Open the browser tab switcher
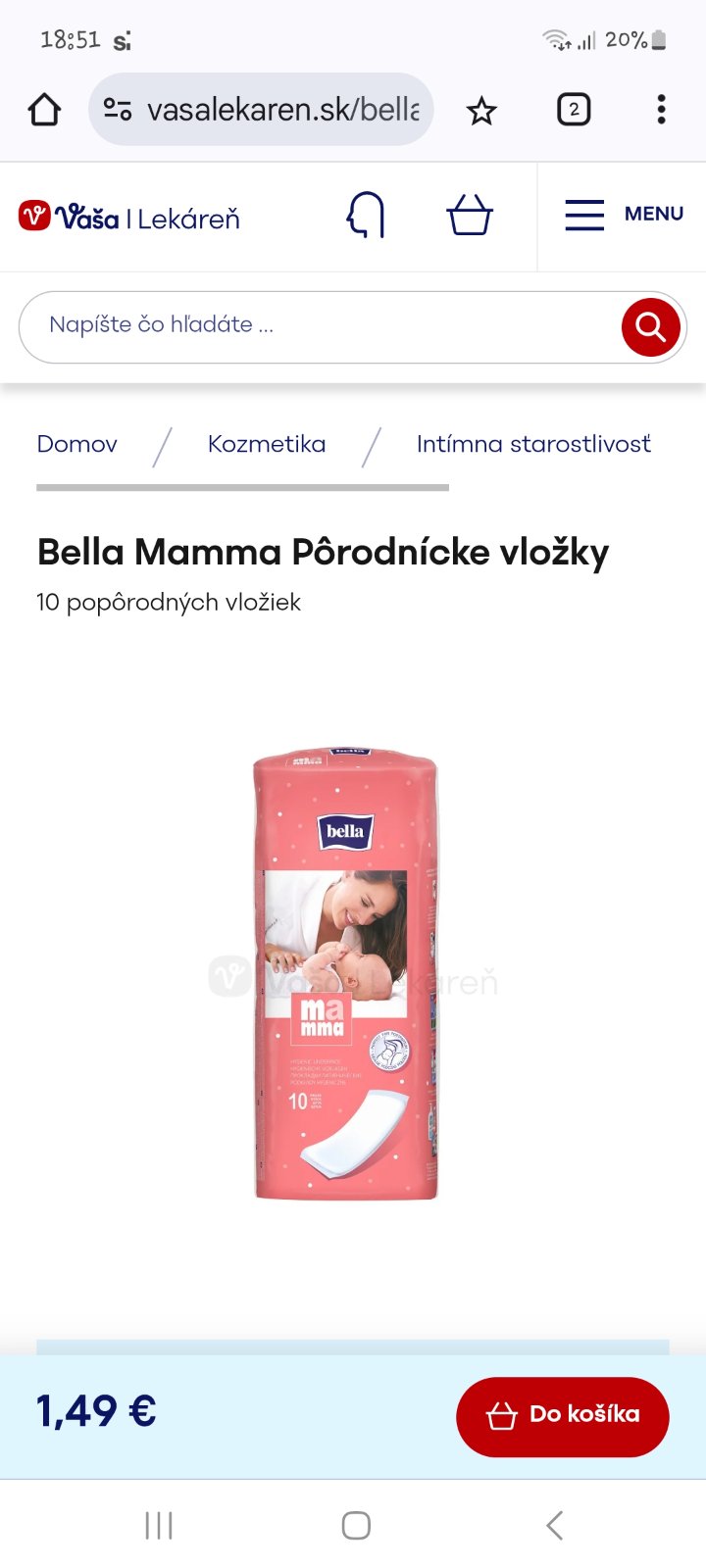Screen dimensions: 706x1568 [574, 110]
